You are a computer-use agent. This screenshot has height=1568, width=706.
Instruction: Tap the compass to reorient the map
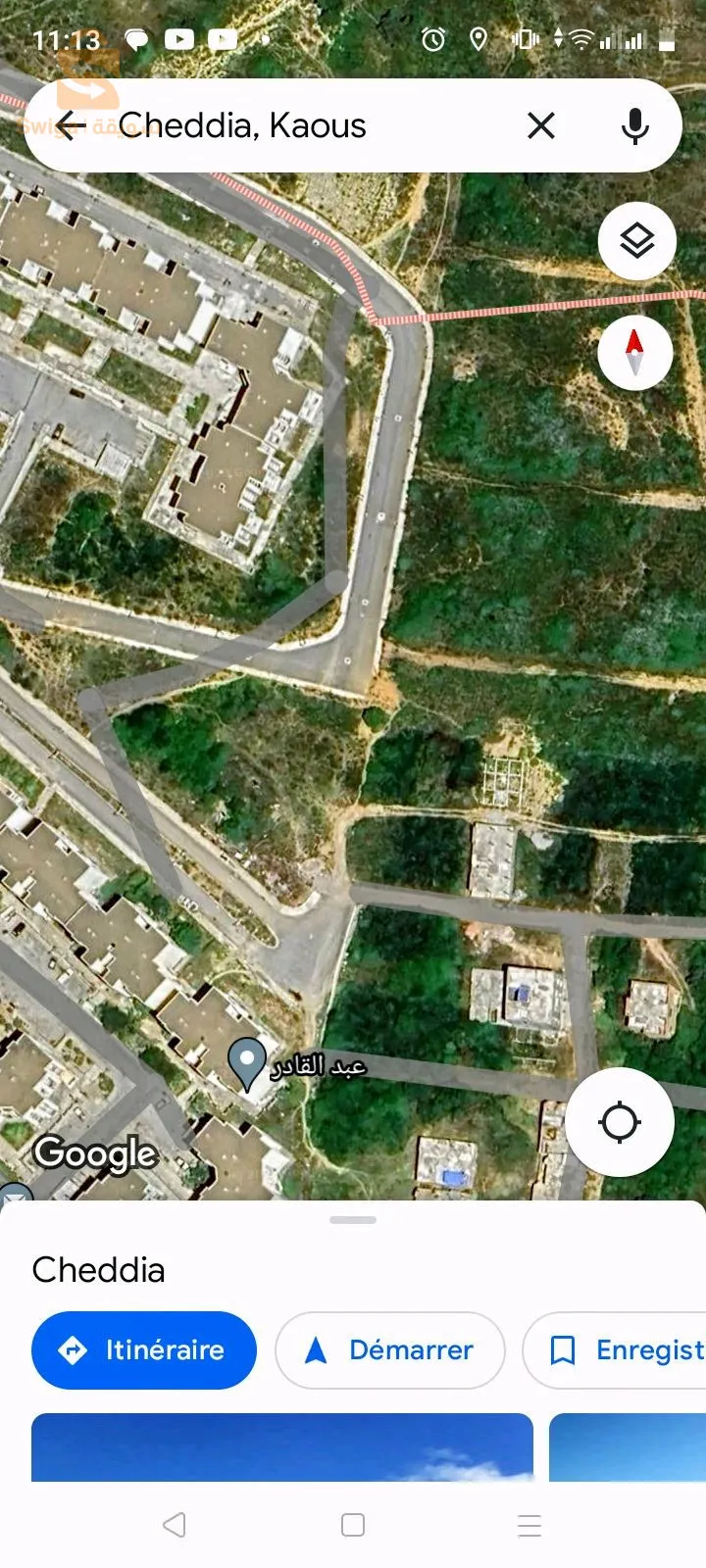pyautogui.click(x=635, y=352)
